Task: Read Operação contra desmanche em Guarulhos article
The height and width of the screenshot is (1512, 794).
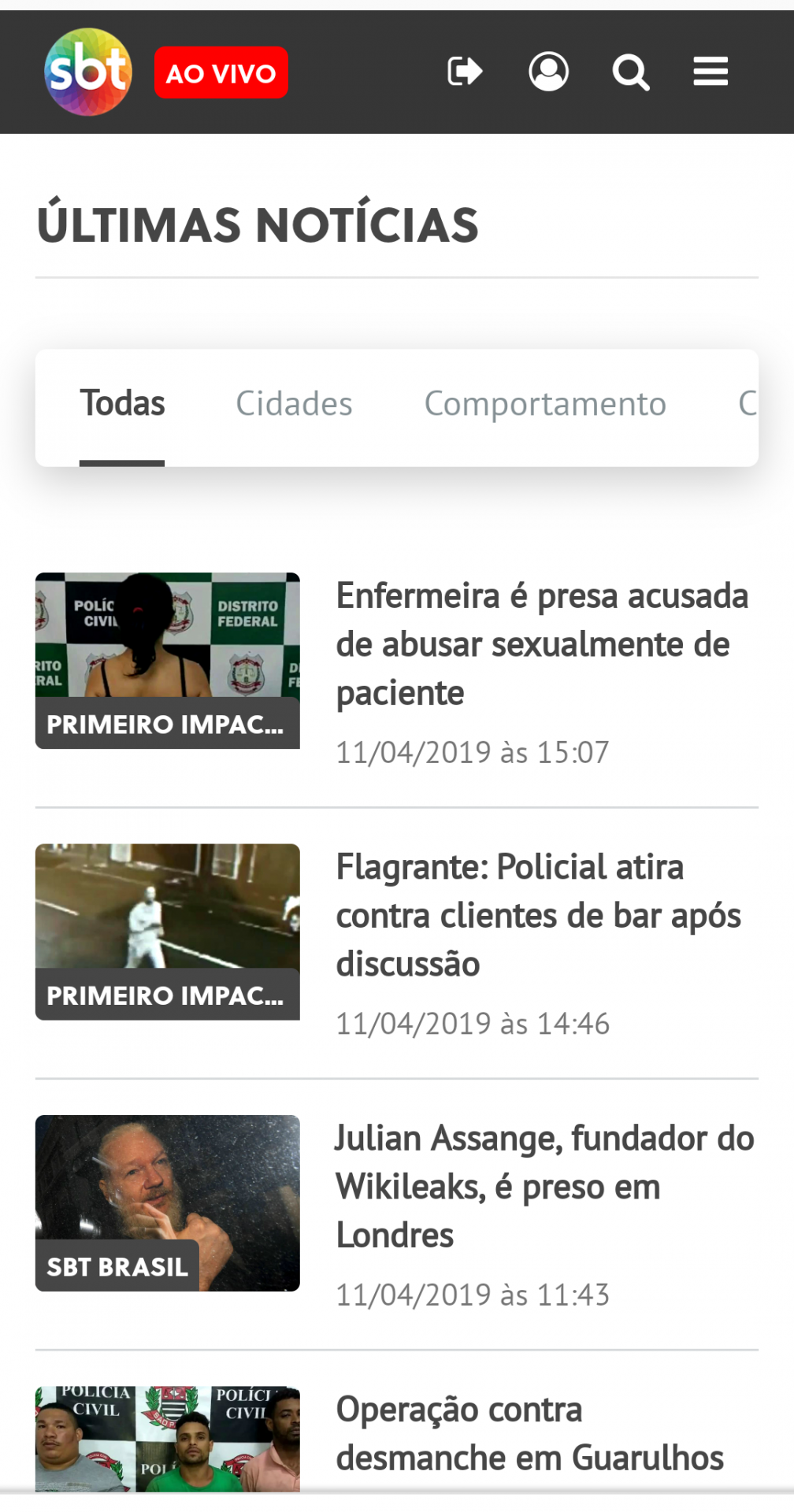Action: pos(529,1434)
